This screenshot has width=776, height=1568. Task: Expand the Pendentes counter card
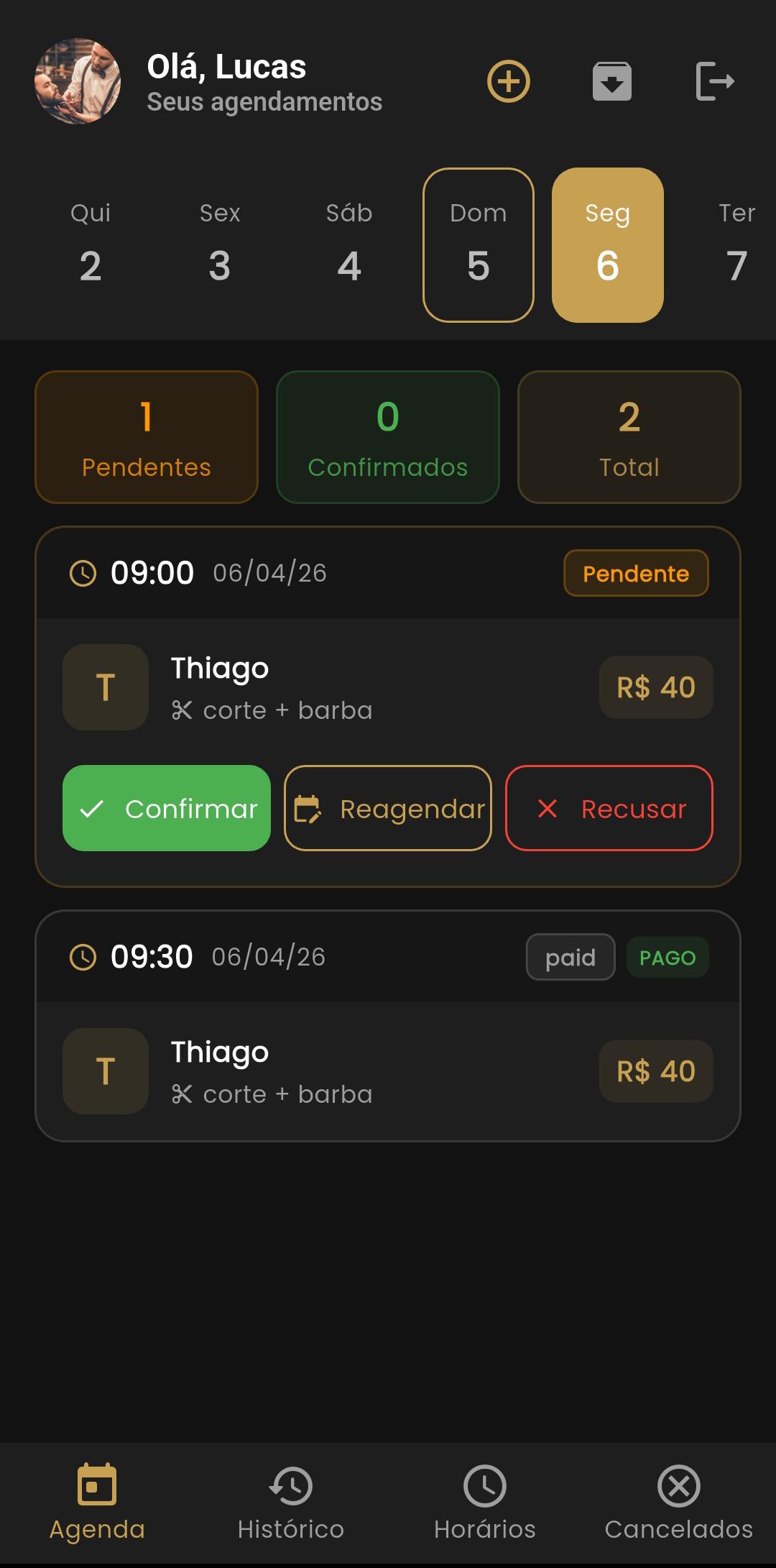pyautogui.click(x=146, y=436)
